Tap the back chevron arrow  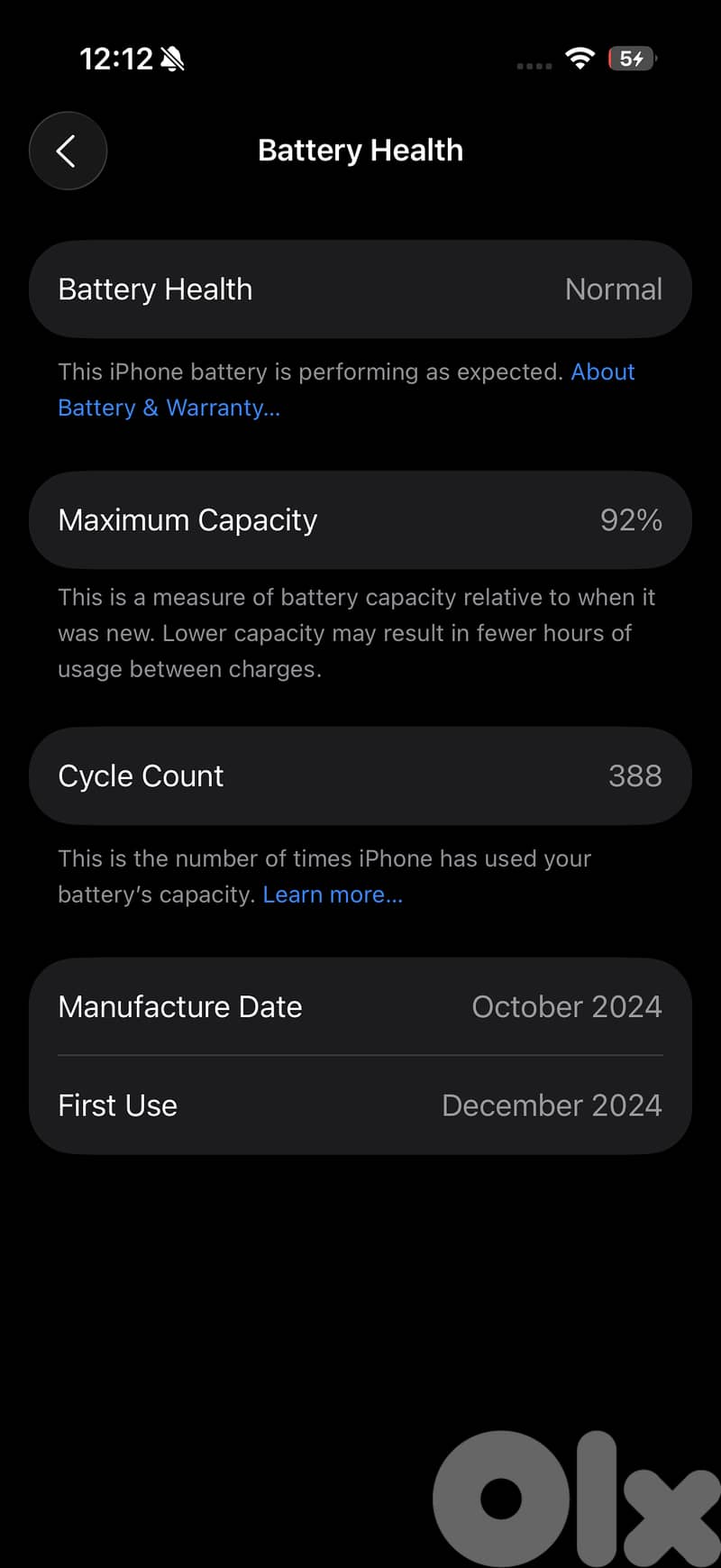click(68, 151)
